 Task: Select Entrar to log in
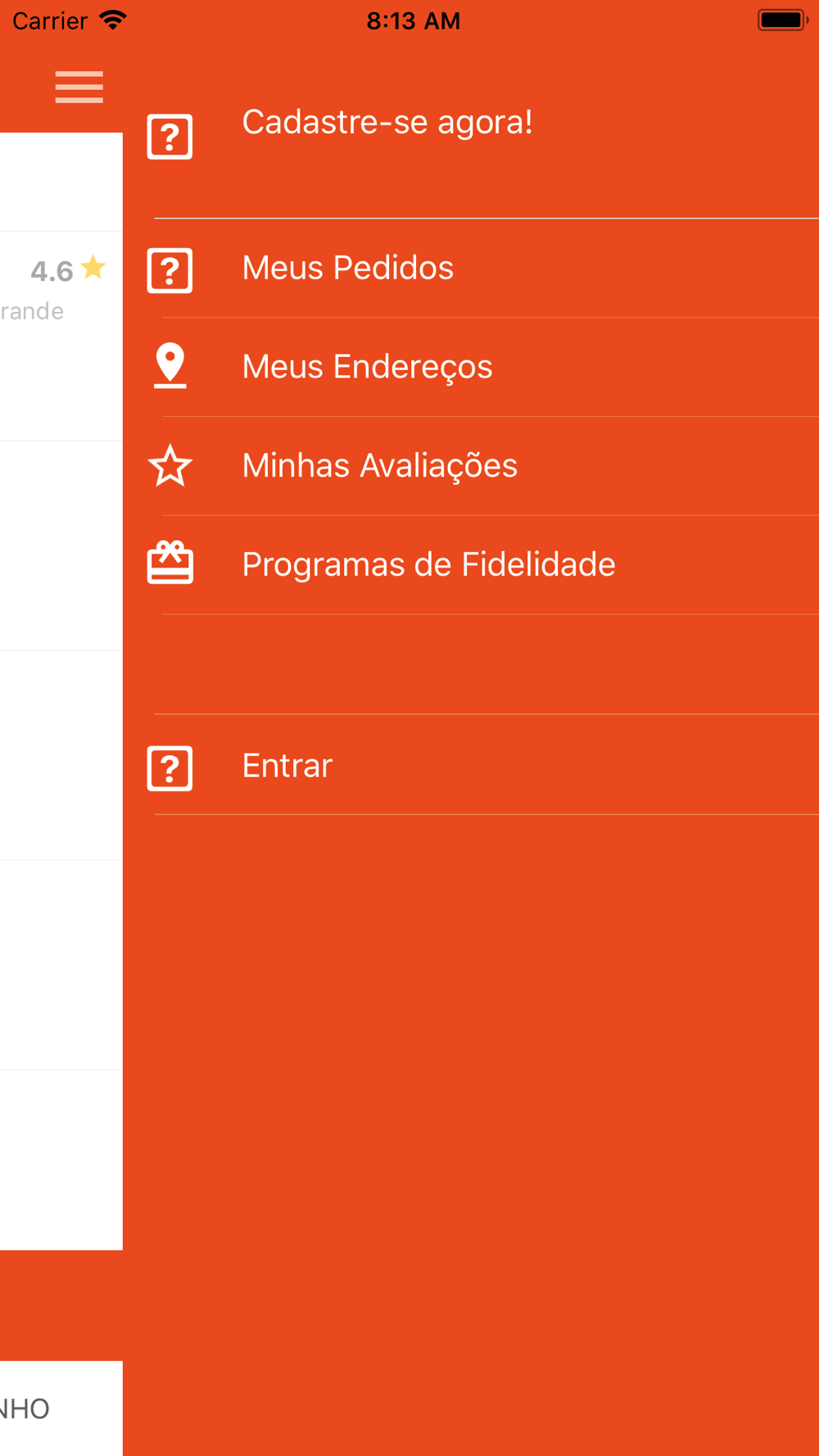tap(471, 765)
